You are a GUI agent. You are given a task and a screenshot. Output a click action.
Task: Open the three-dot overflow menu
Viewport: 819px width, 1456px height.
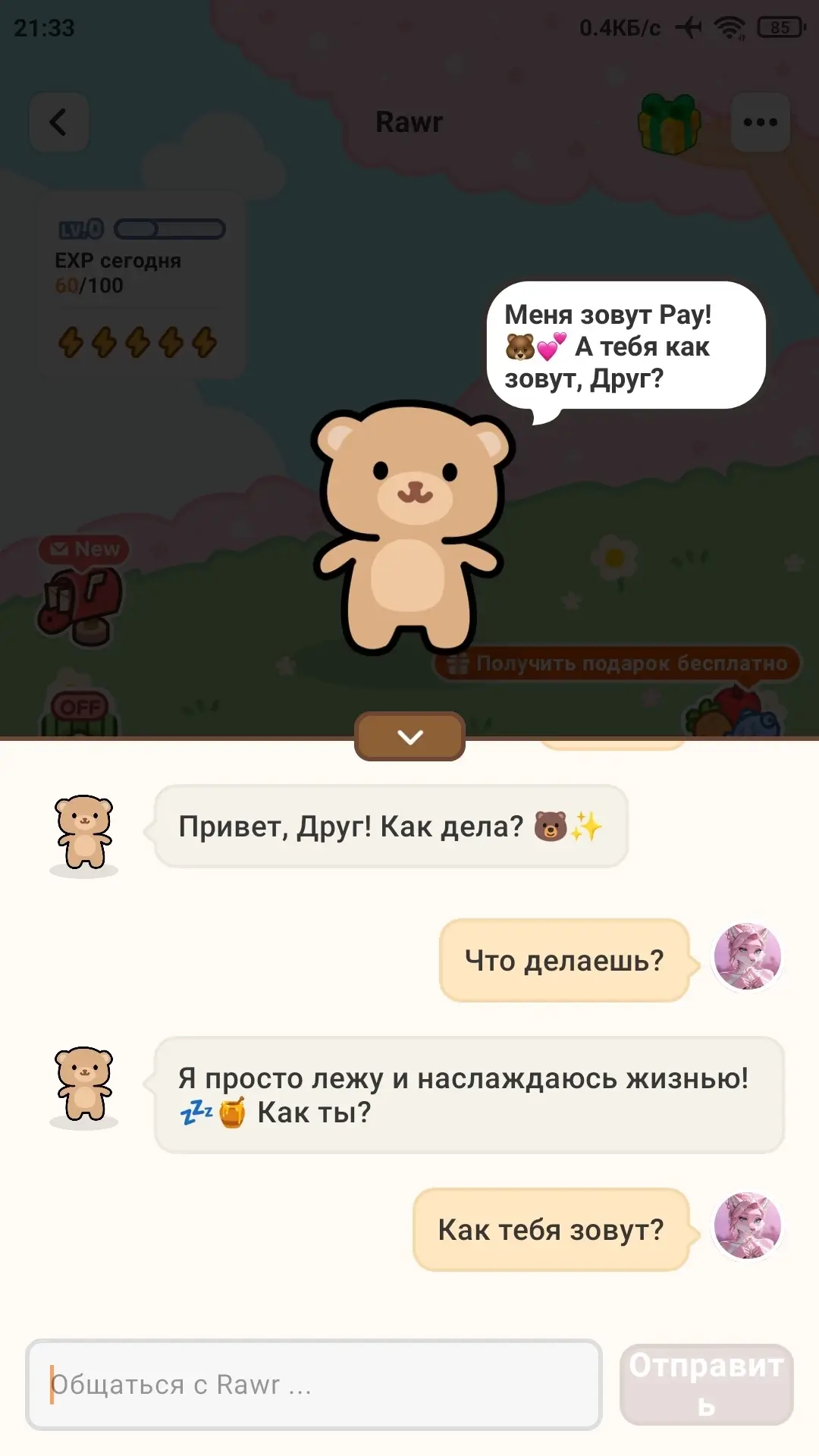click(x=760, y=122)
